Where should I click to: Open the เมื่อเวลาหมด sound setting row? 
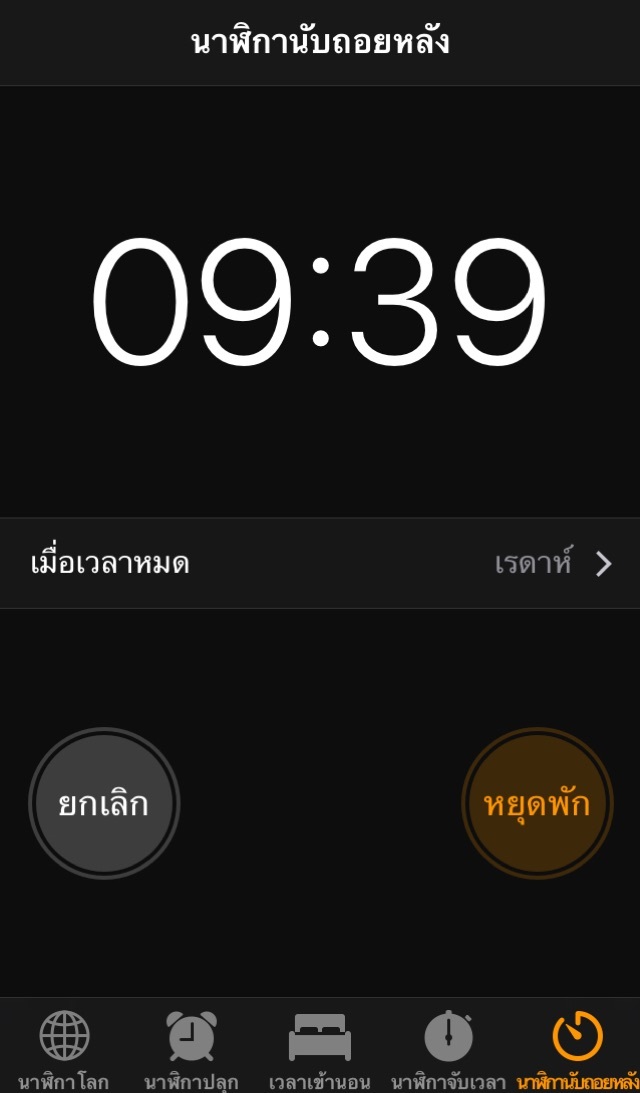click(320, 563)
